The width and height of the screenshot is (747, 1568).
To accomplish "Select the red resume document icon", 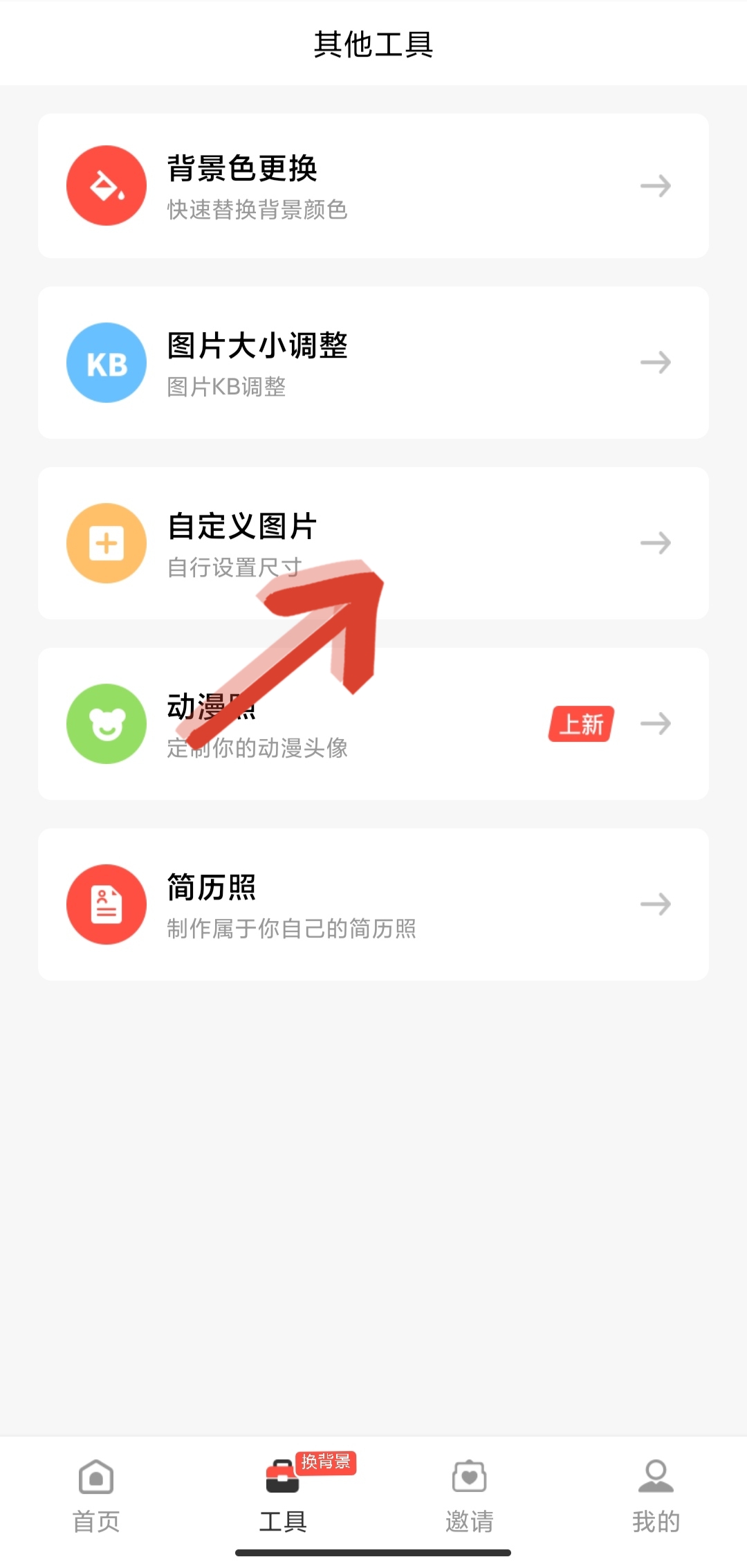I will (106, 904).
